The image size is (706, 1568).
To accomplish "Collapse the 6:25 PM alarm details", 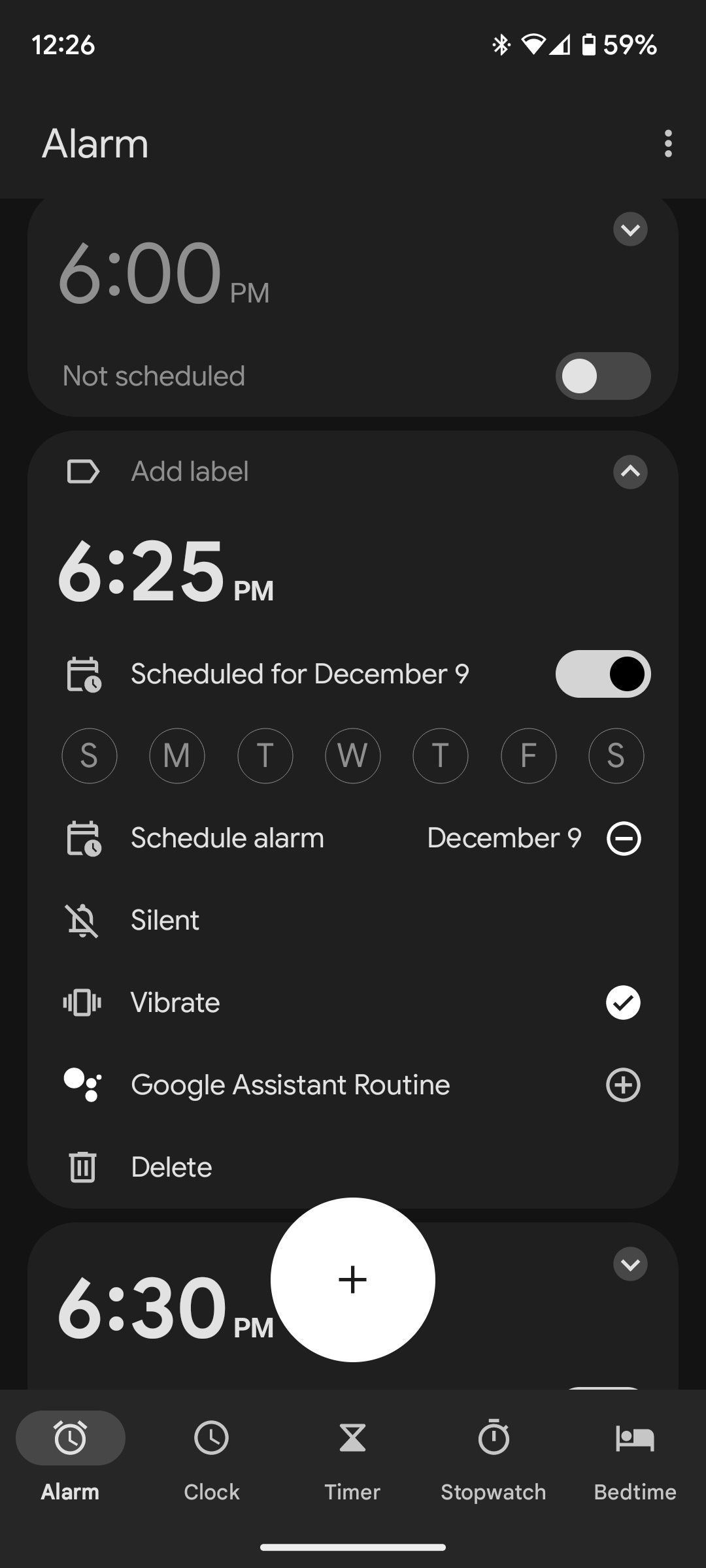I will pos(630,472).
